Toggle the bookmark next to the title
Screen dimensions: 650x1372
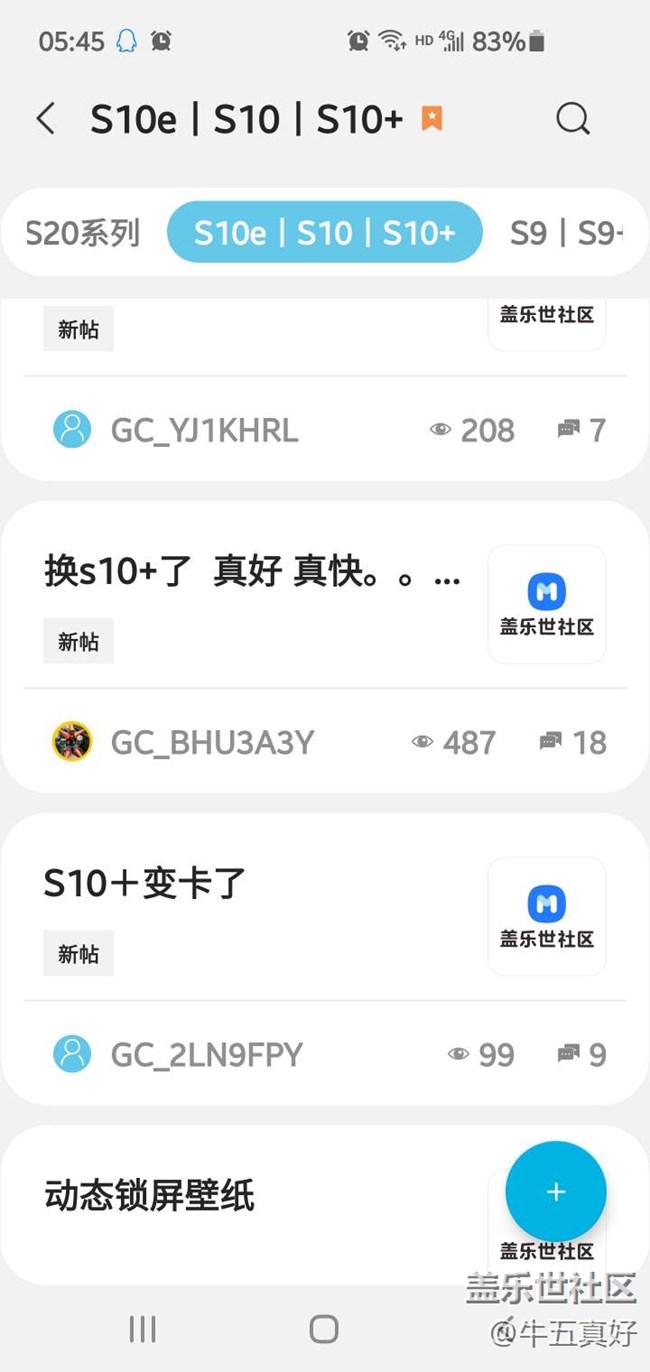coord(432,119)
